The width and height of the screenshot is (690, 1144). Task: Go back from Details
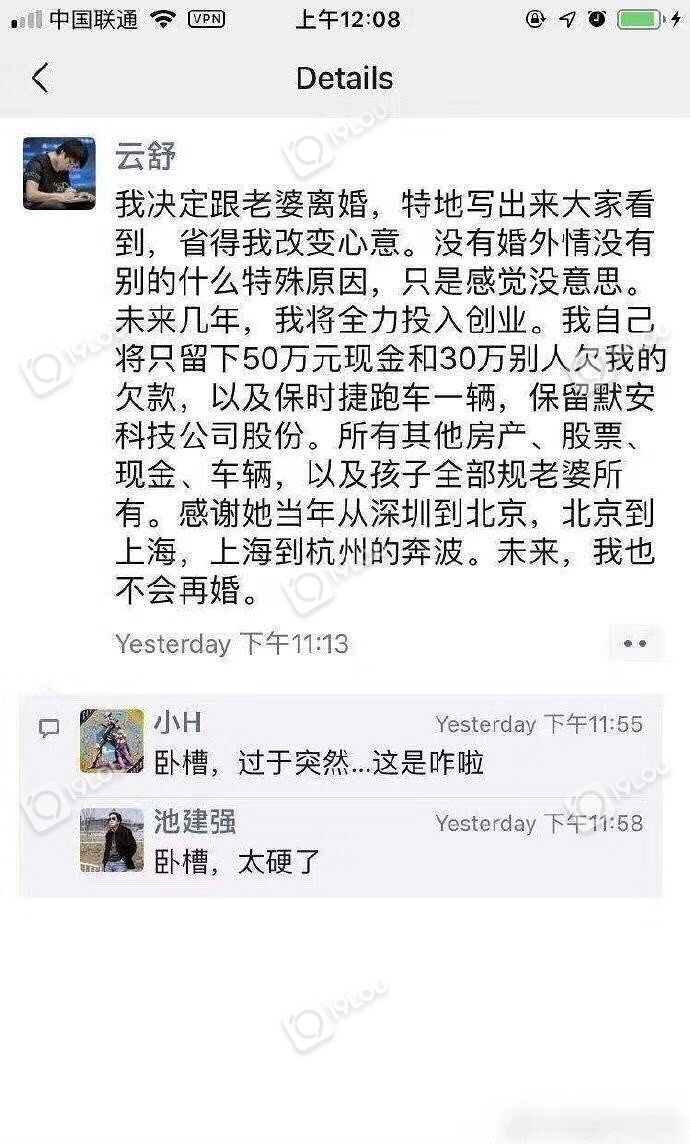pos(40,78)
